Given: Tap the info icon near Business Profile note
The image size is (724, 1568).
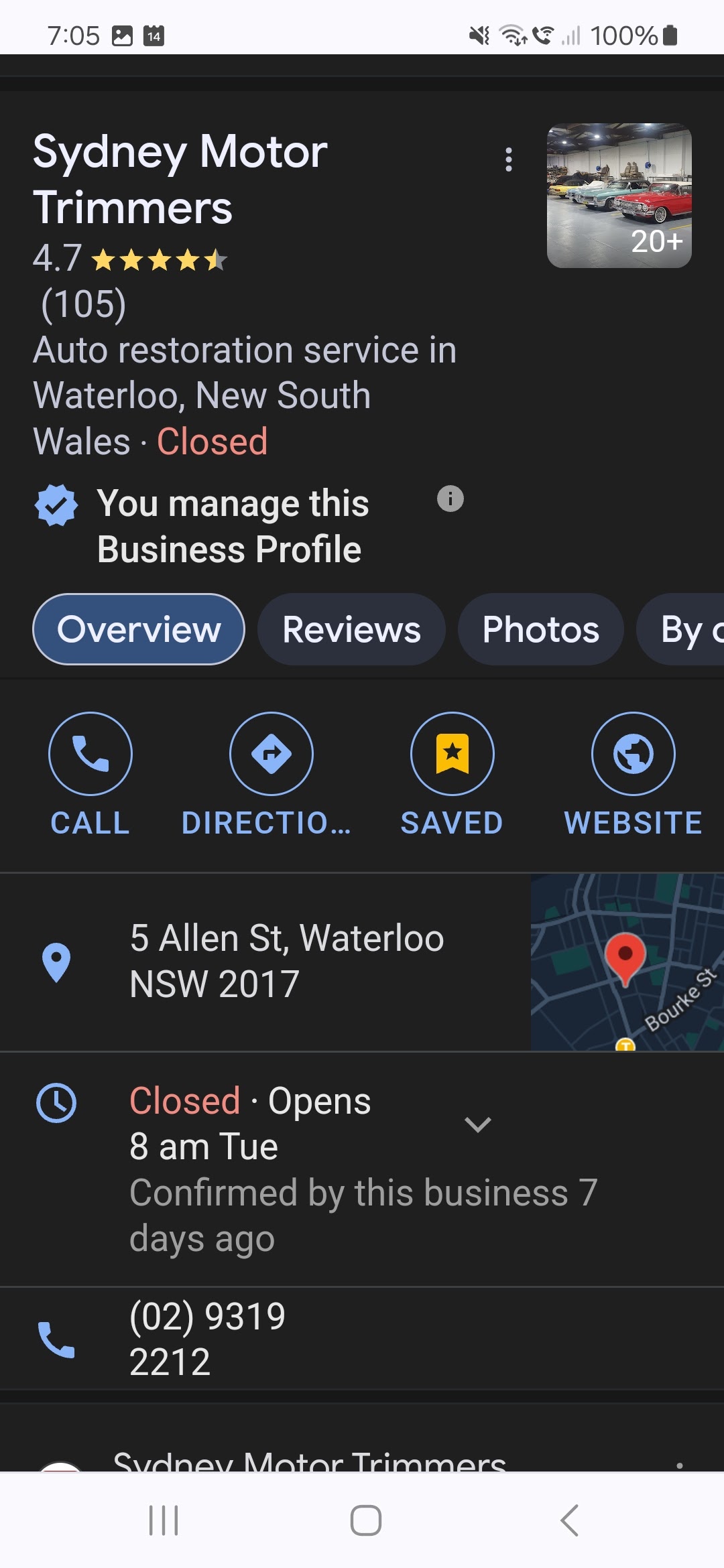Looking at the screenshot, I should [x=450, y=499].
